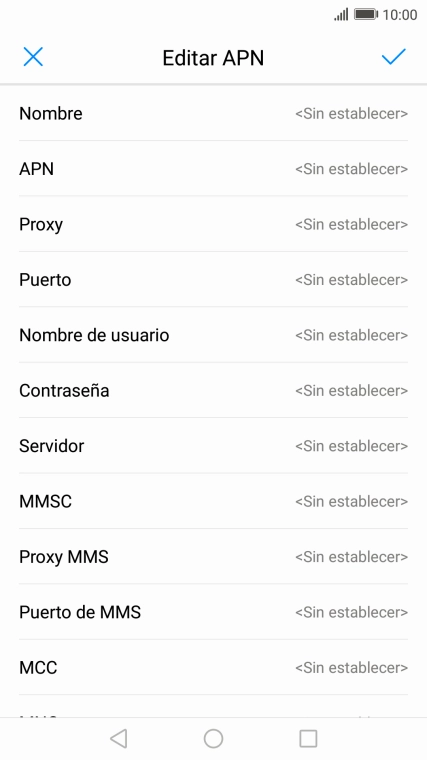The height and width of the screenshot is (760, 427).
Task: Go back using the system back button
Action: click(x=119, y=739)
